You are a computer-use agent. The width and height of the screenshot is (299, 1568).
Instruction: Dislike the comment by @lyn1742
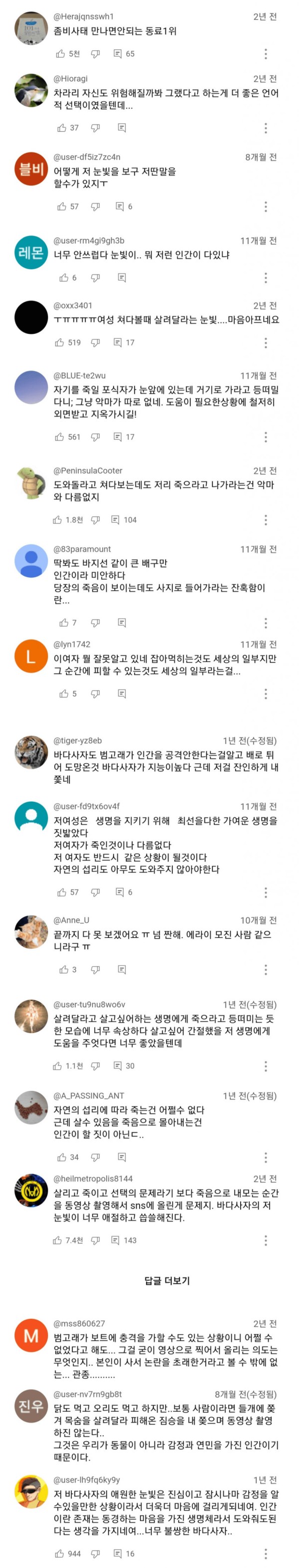click(96, 694)
